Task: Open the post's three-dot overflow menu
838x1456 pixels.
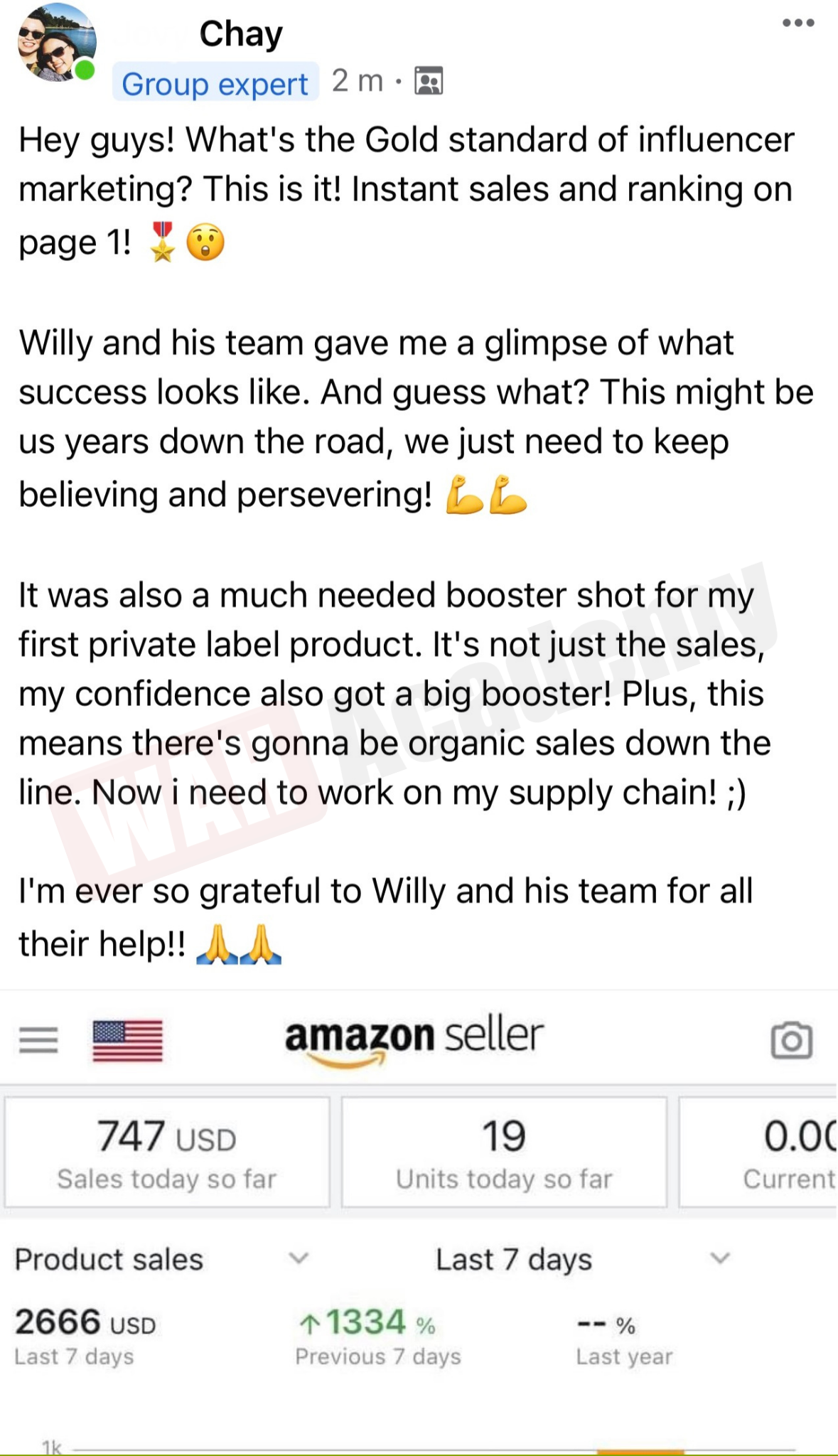Action: point(797,23)
